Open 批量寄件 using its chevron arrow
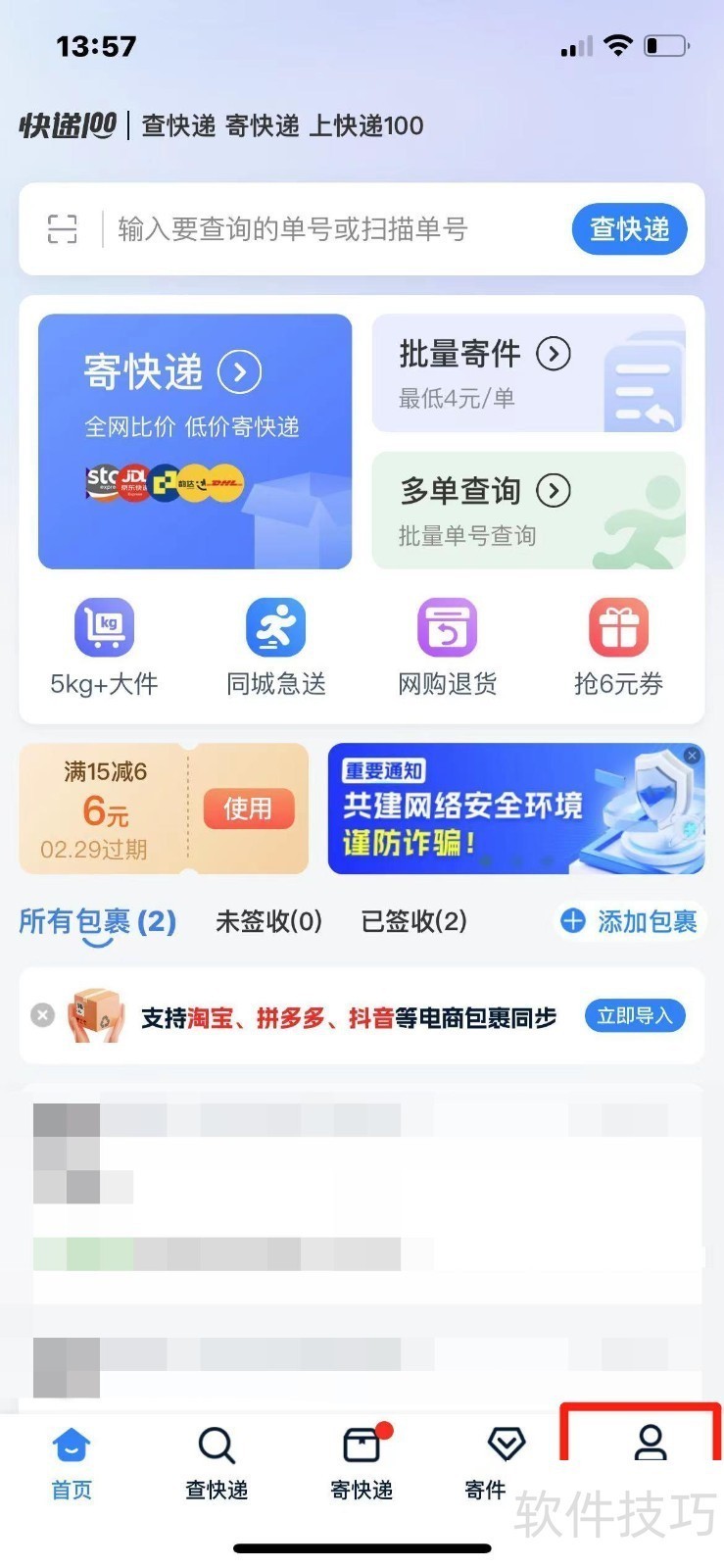Viewport: 724px width, 1568px height. [x=555, y=354]
